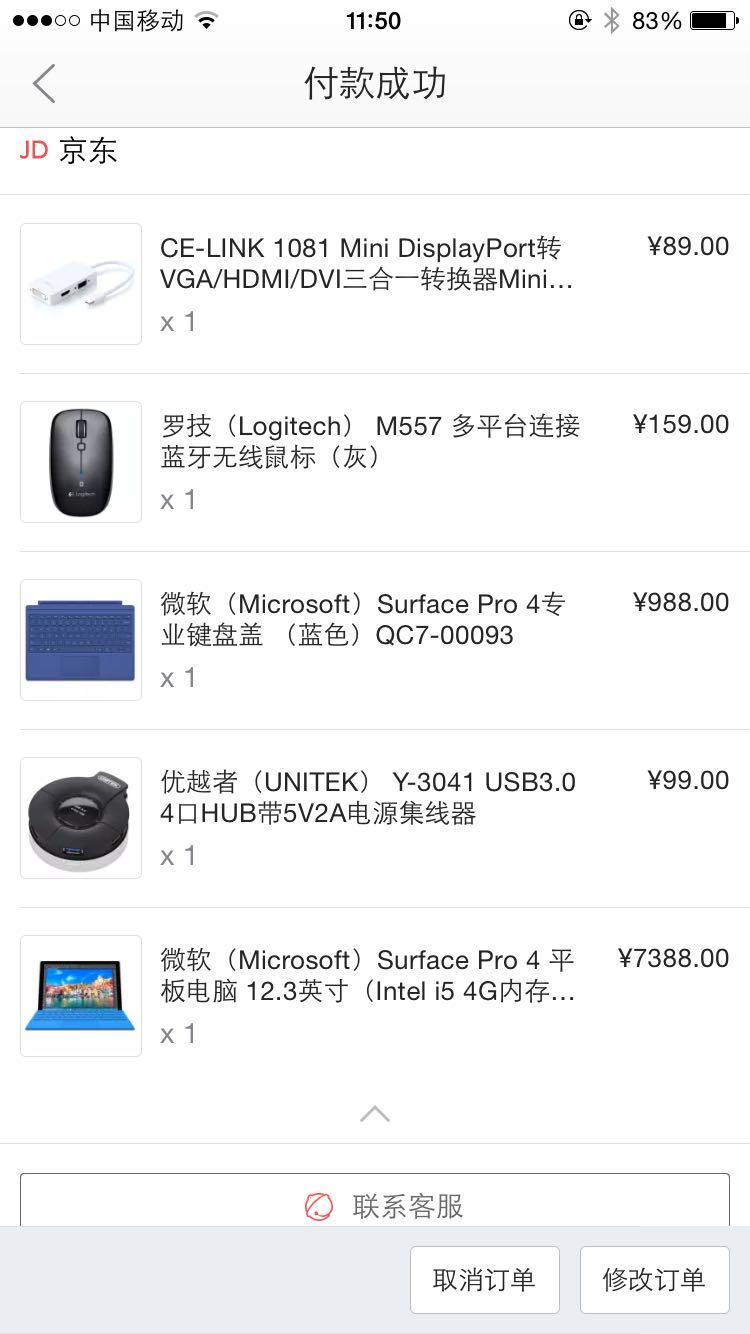Tap the red contact-service circle icon
The height and width of the screenshot is (1334, 750).
320,1206
